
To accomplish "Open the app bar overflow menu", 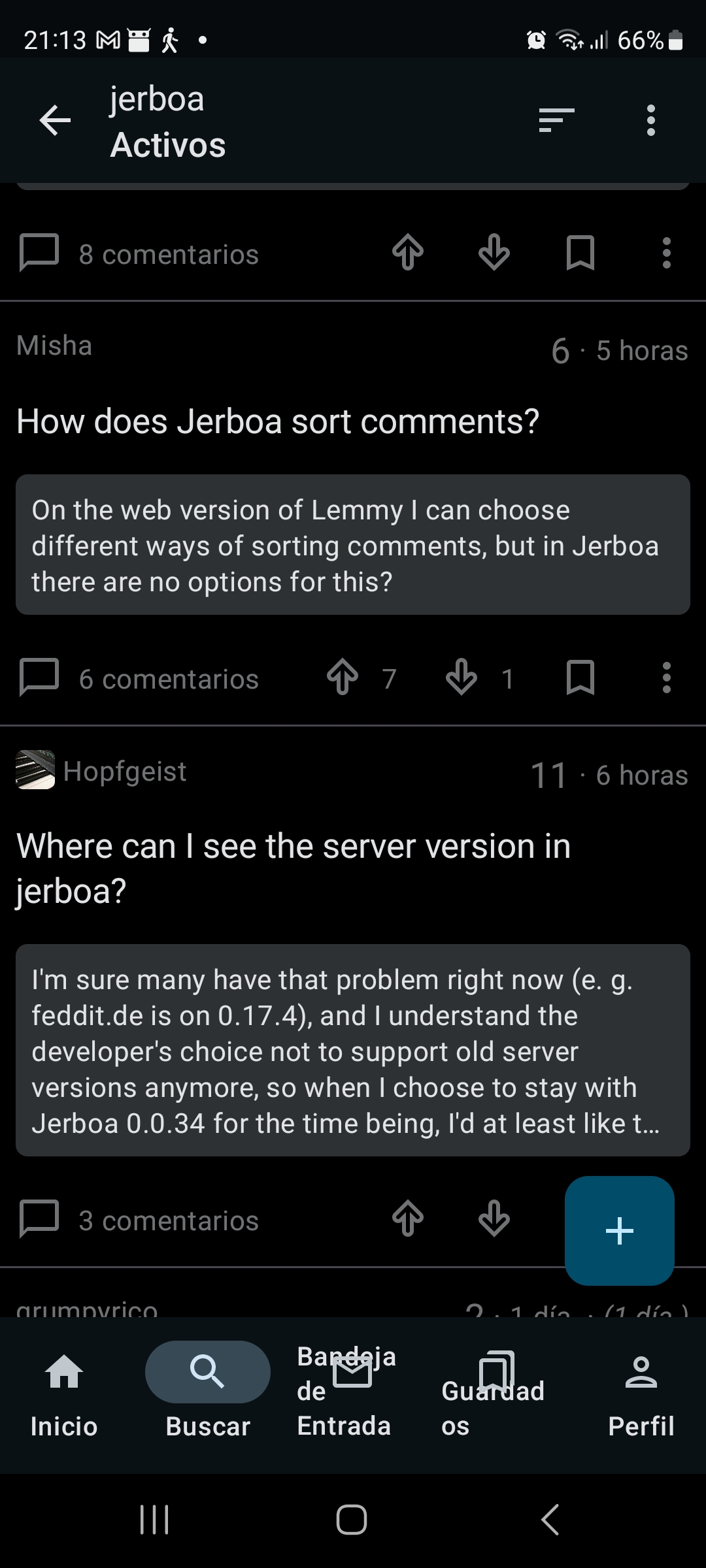I will [650, 121].
